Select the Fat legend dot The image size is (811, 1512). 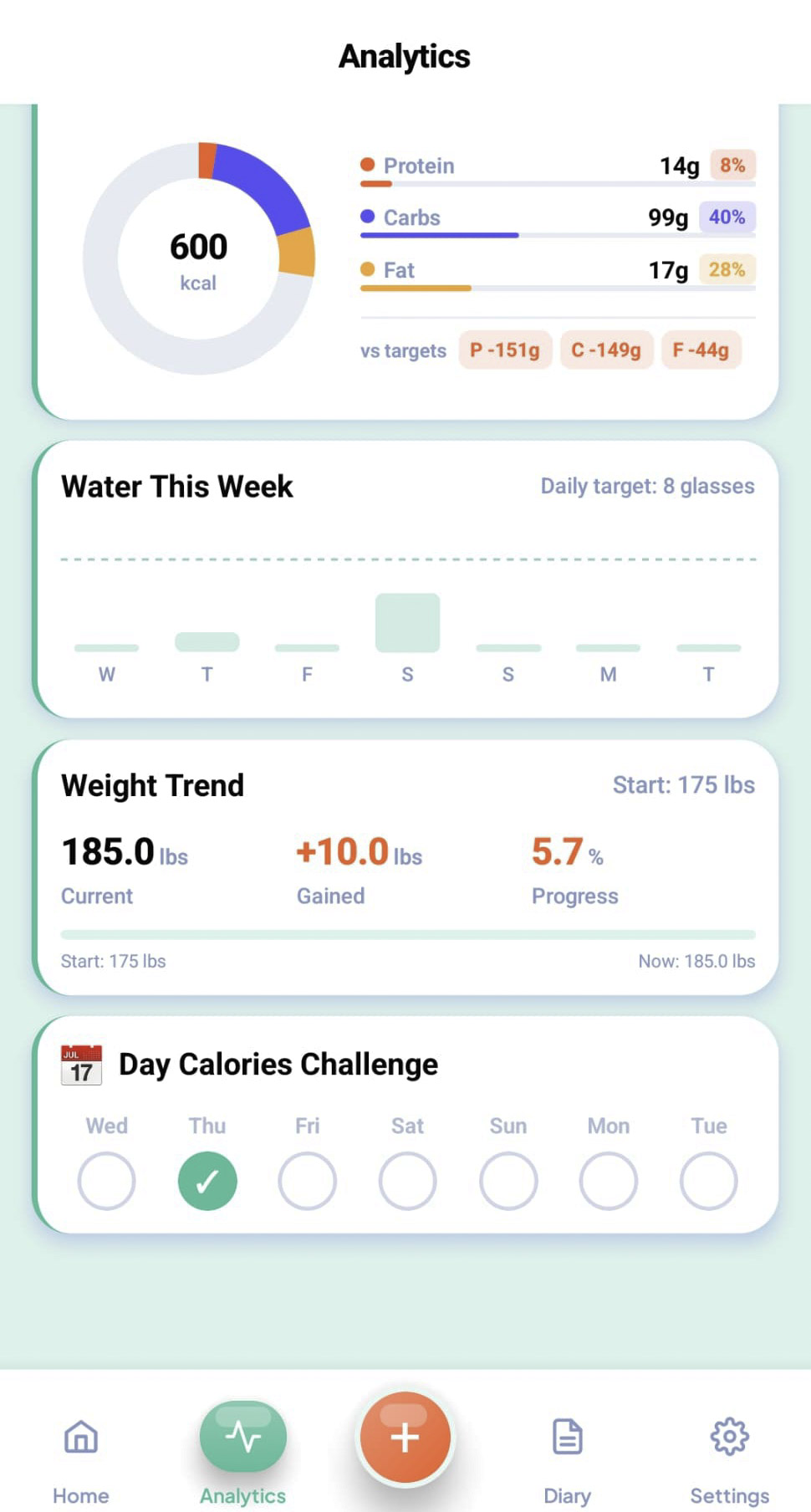click(368, 268)
